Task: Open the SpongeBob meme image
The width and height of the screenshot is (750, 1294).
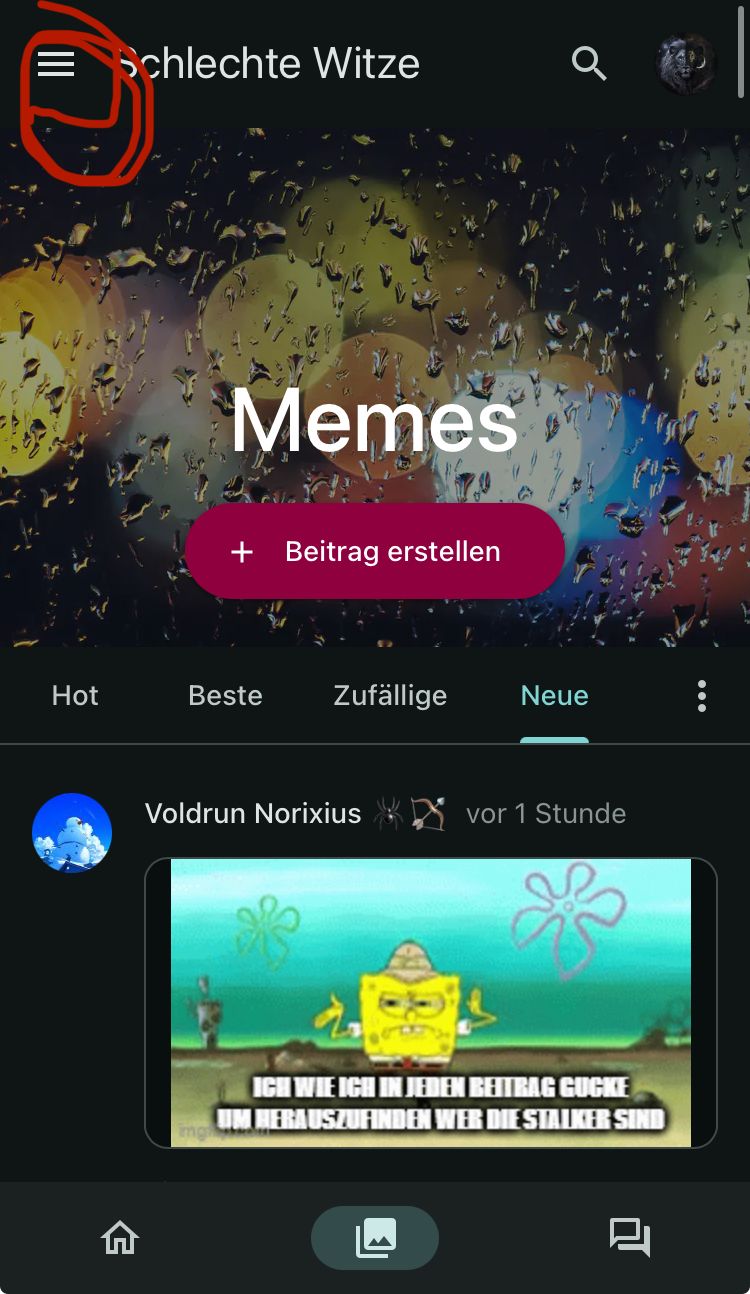Action: pos(431,1002)
